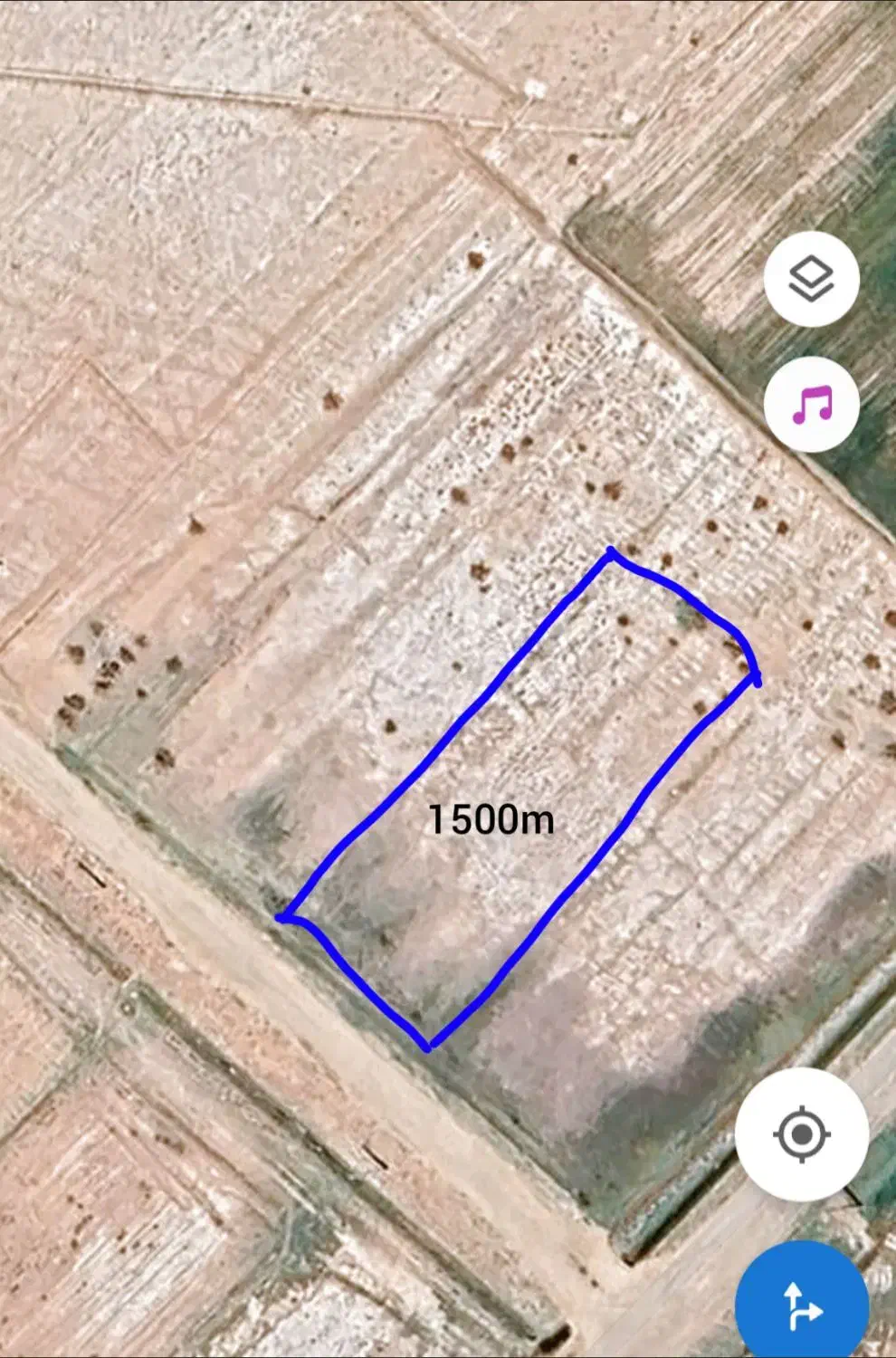Open the map layers selector

(811, 278)
